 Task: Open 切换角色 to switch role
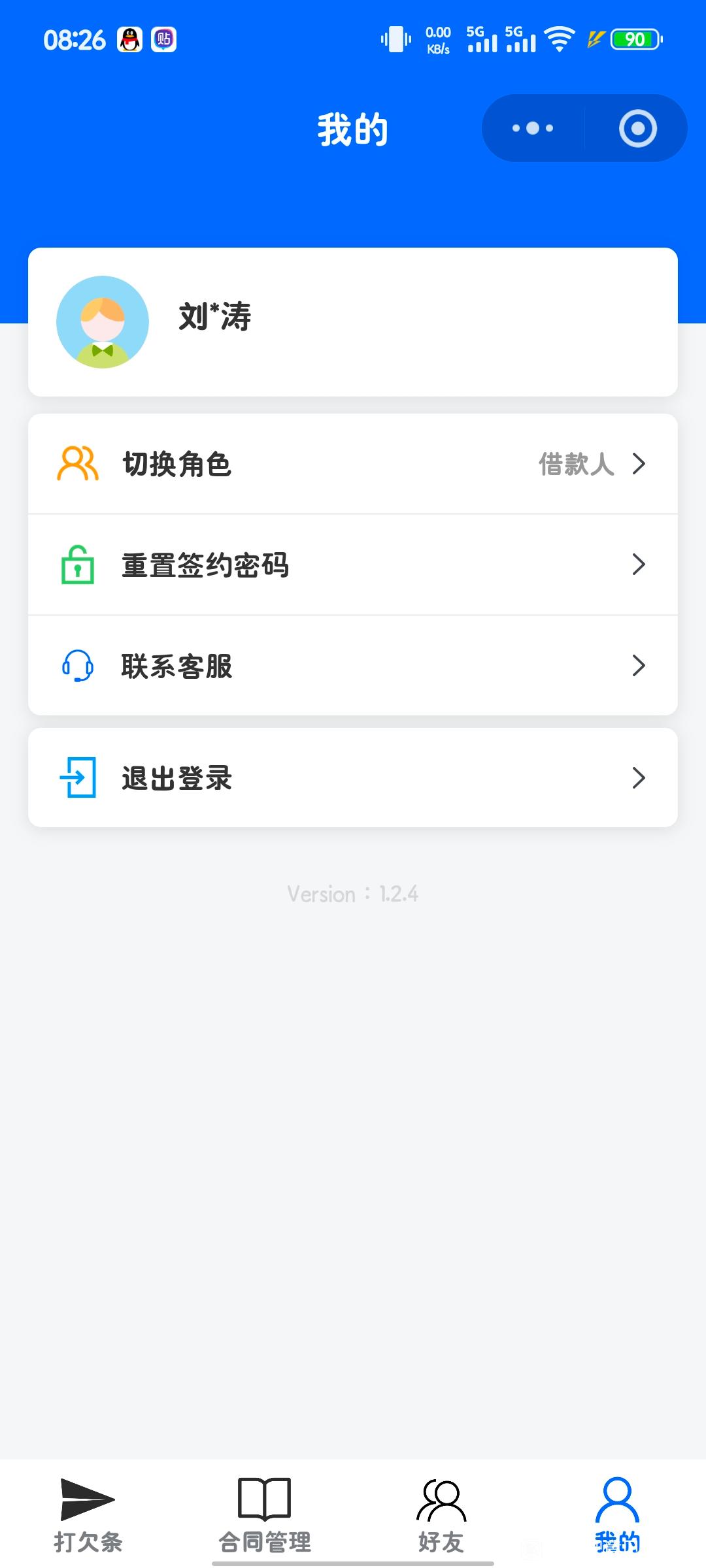click(x=352, y=464)
